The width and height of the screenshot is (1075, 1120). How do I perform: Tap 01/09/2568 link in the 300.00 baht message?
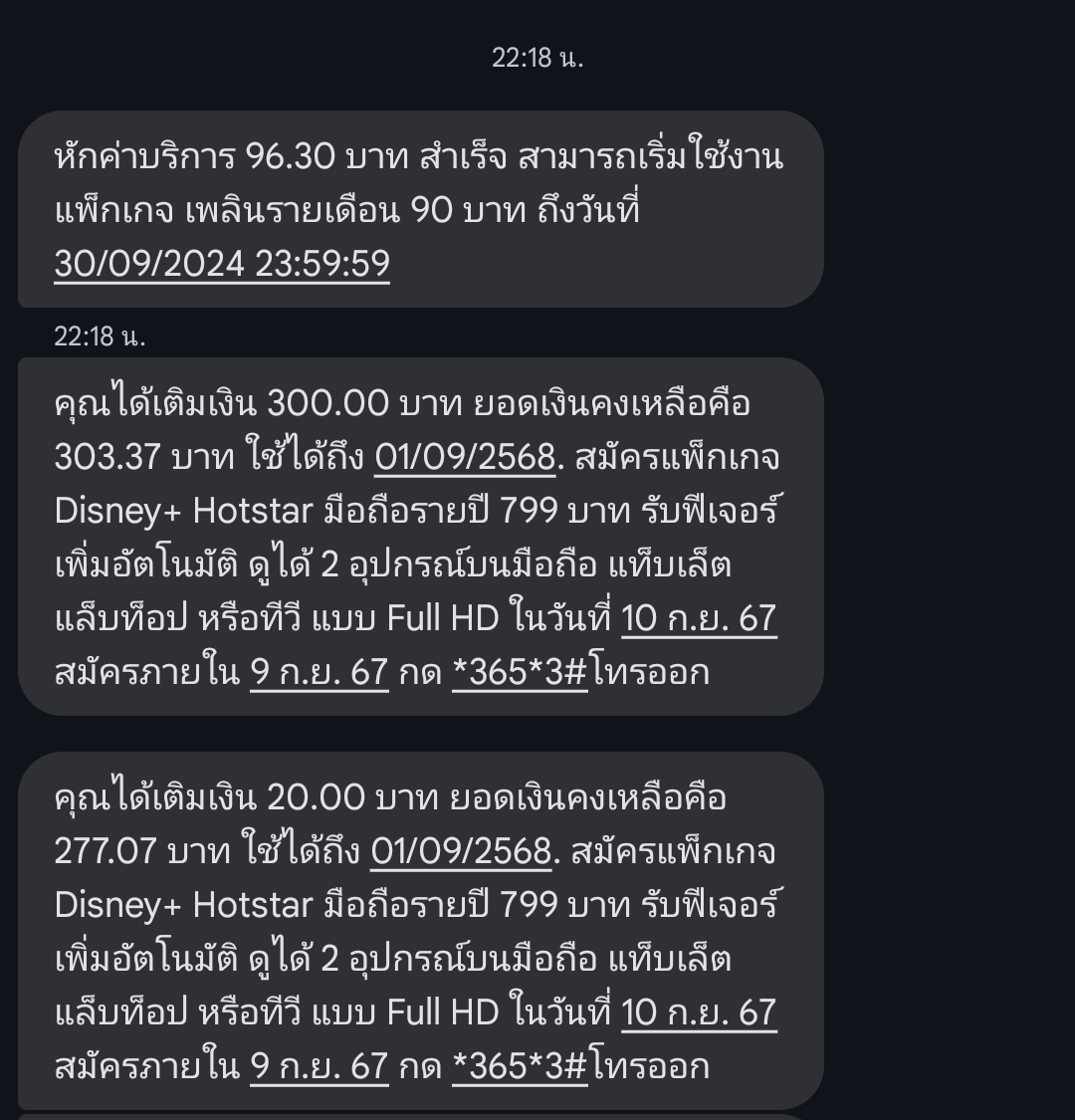465,457
